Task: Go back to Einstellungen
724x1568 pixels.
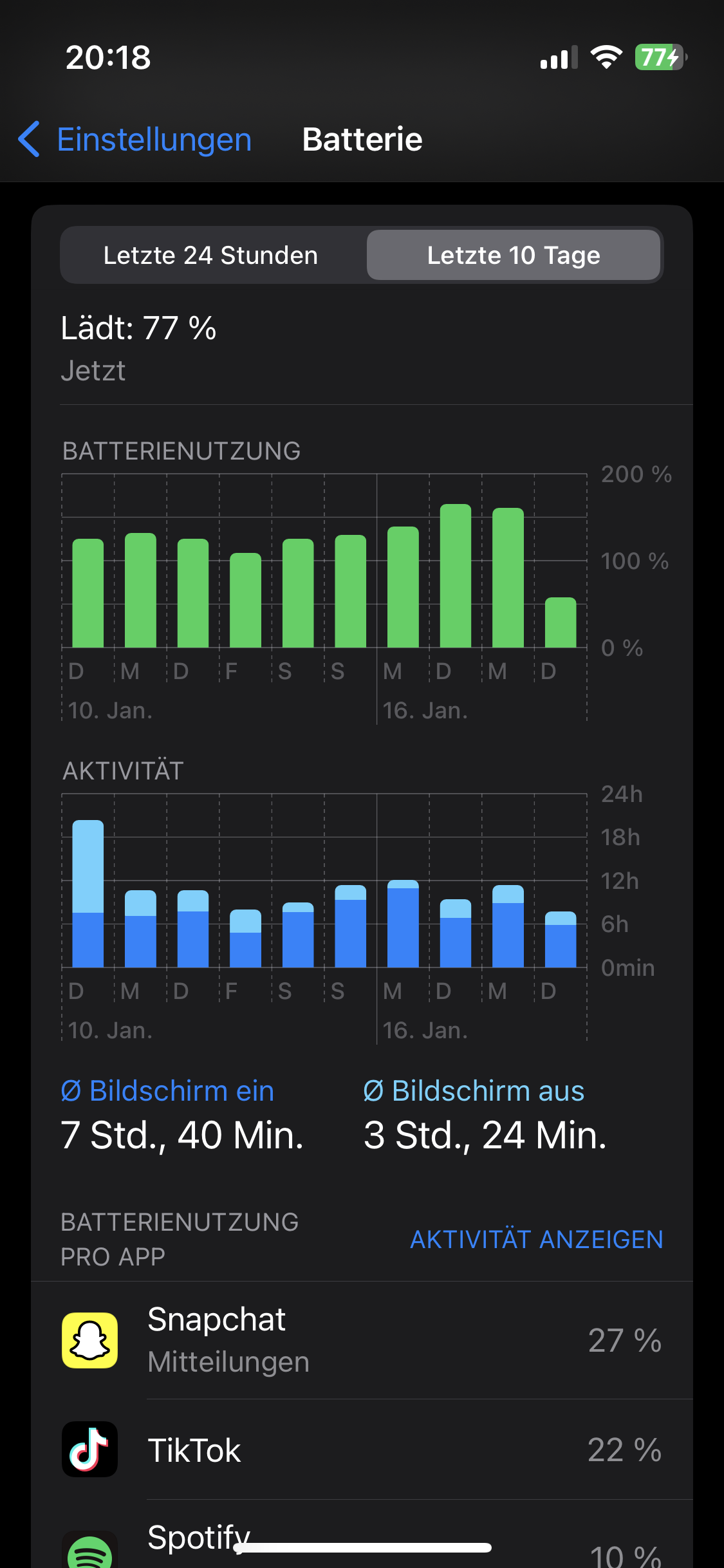Action: (x=135, y=140)
